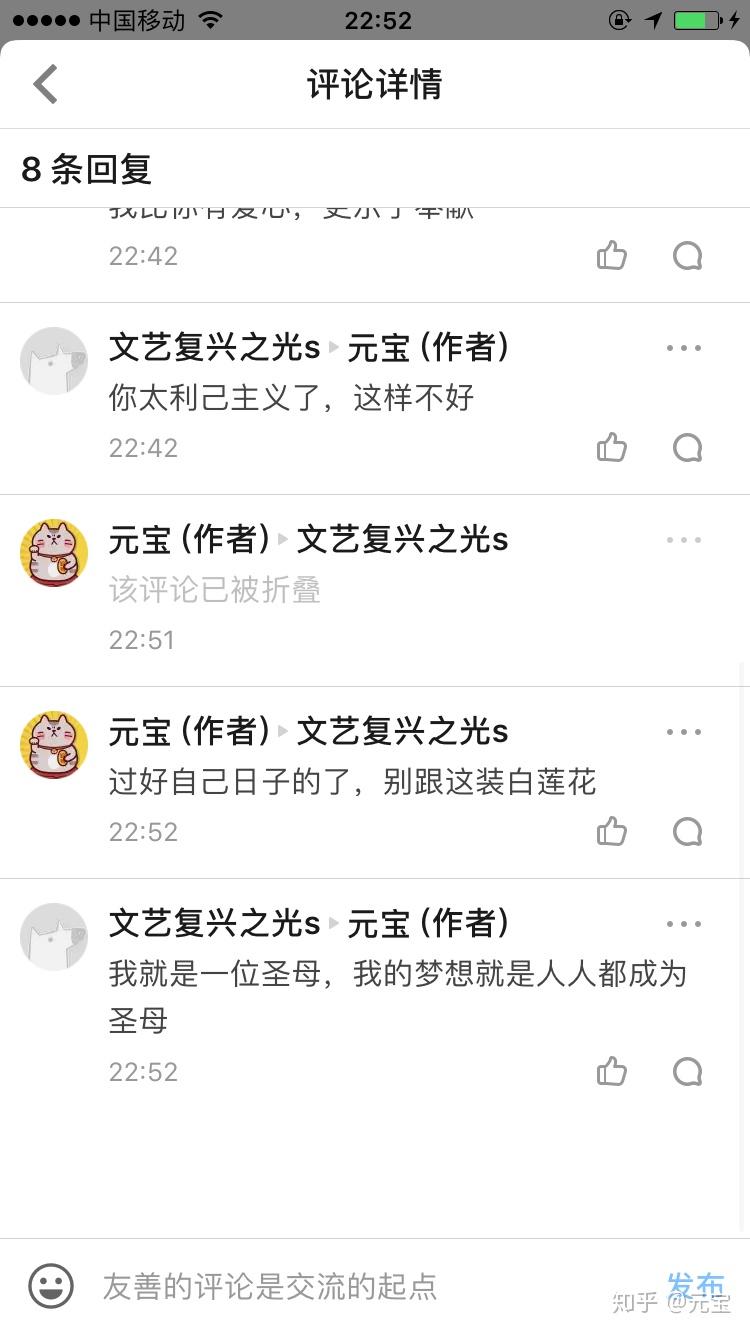Open the emoji picker in comment bar

(x=51, y=1286)
